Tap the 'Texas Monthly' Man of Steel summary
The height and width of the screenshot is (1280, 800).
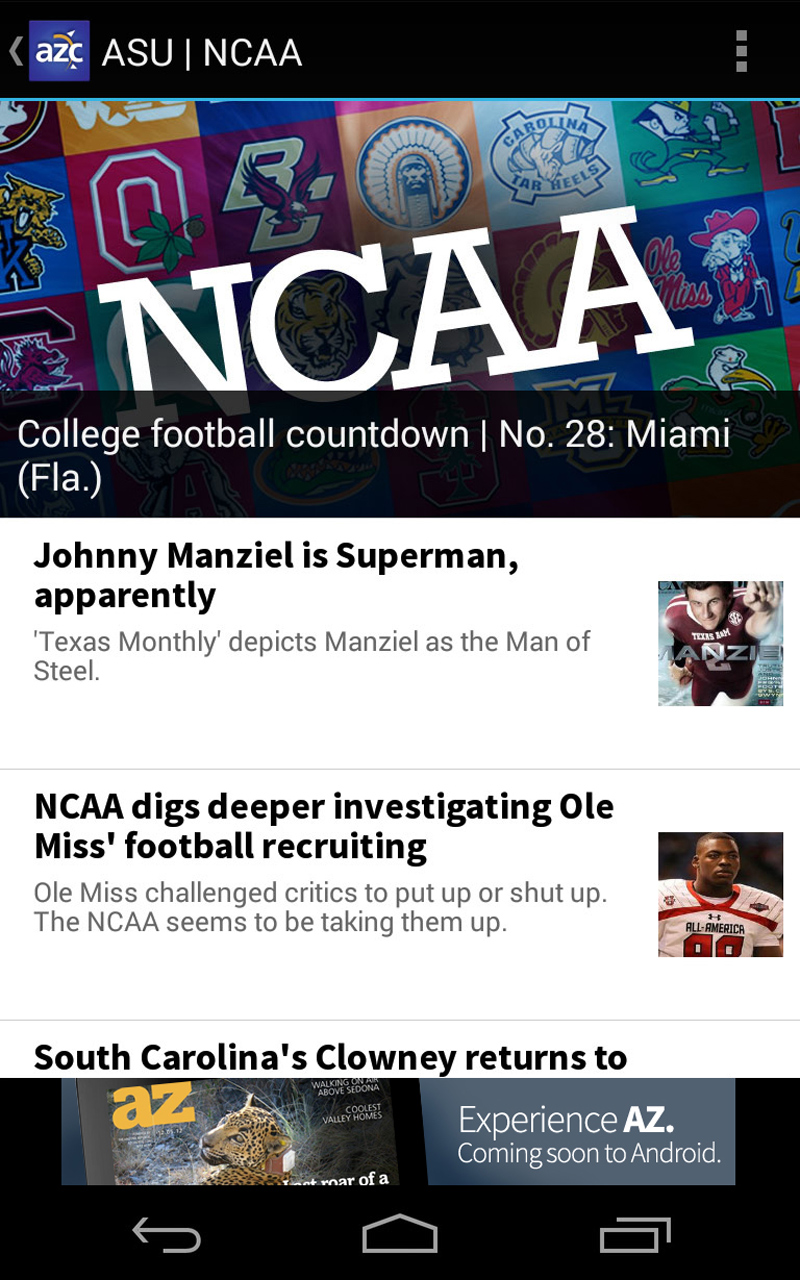[x=310, y=655]
